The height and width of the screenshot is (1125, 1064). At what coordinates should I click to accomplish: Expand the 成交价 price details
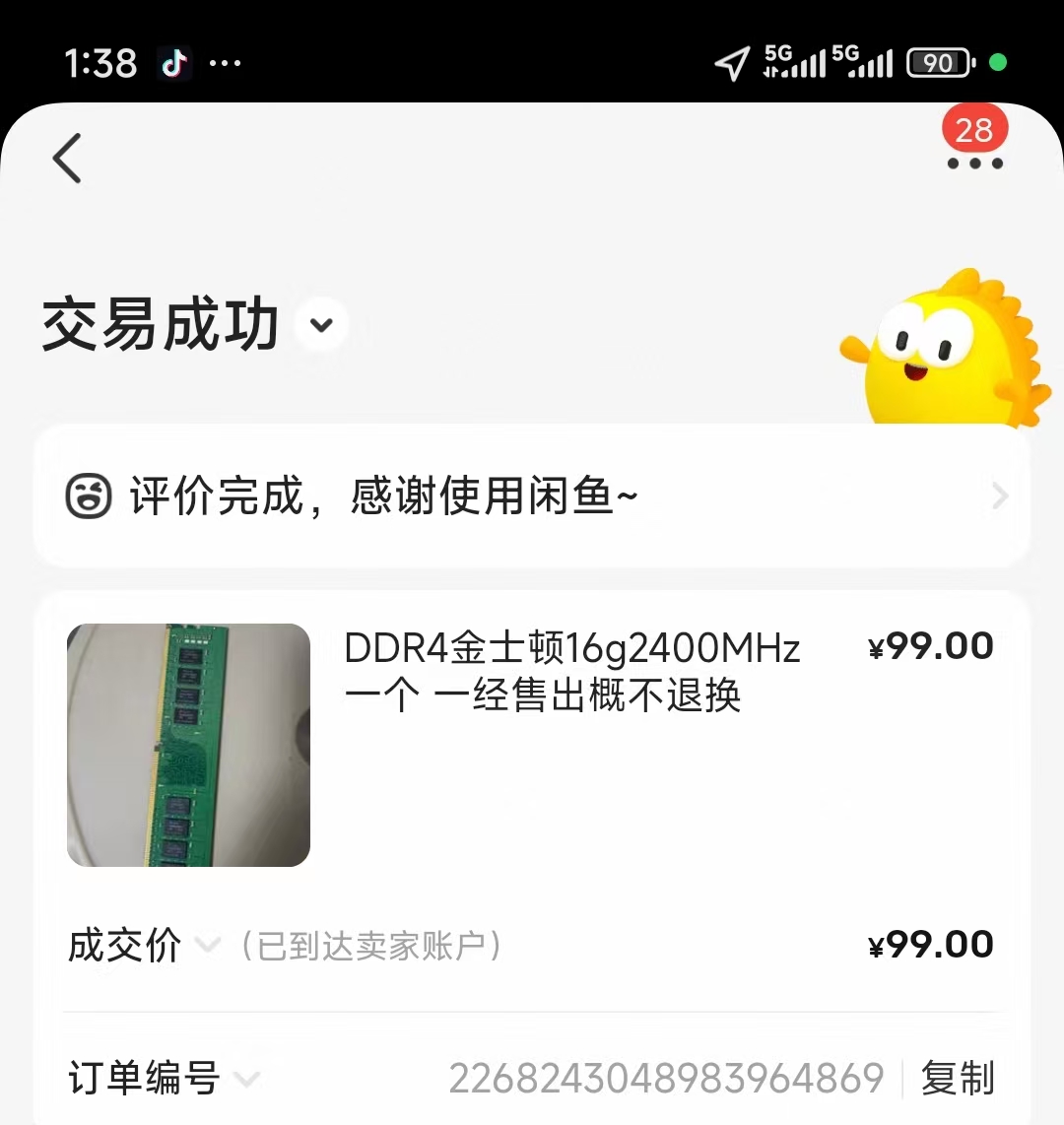click(x=207, y=946)
